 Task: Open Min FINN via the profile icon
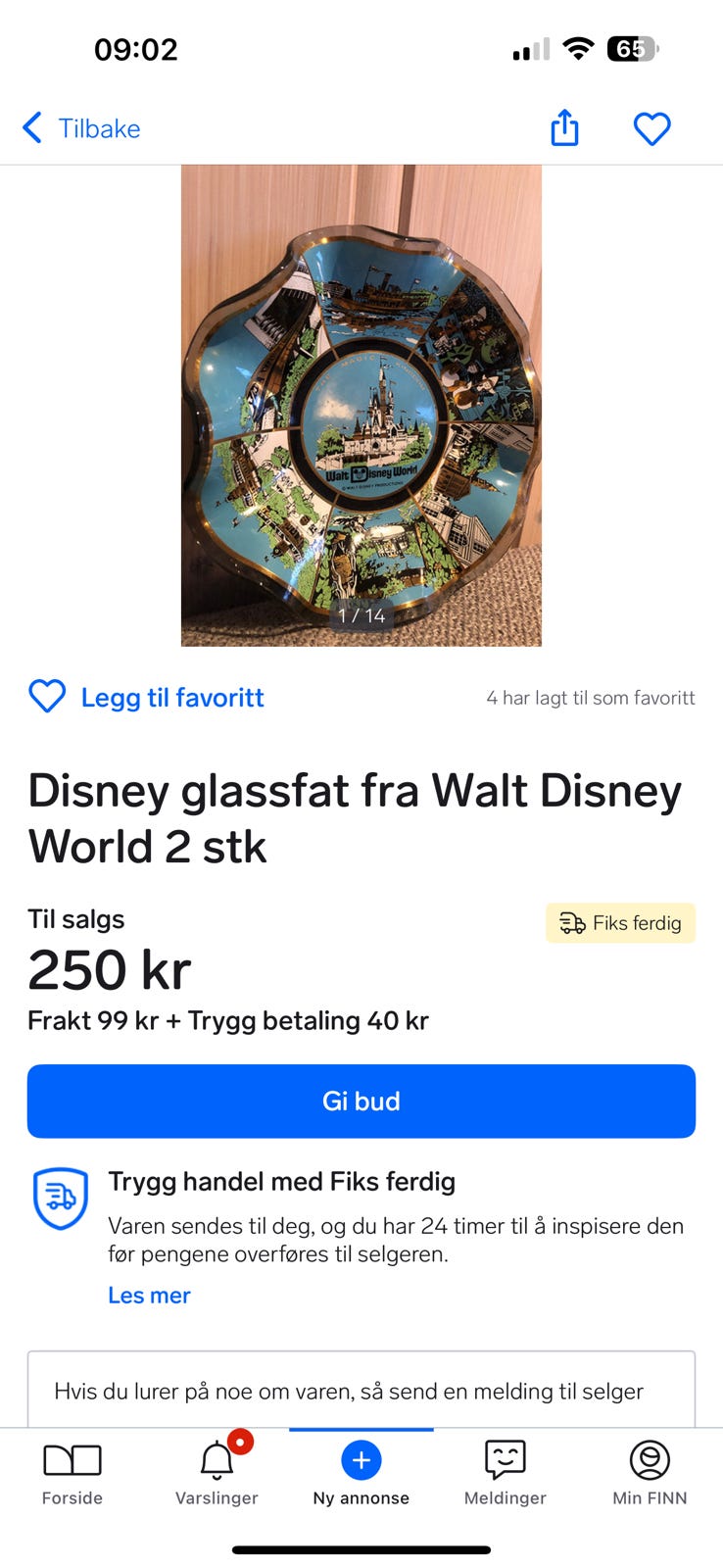point(649,1458)
